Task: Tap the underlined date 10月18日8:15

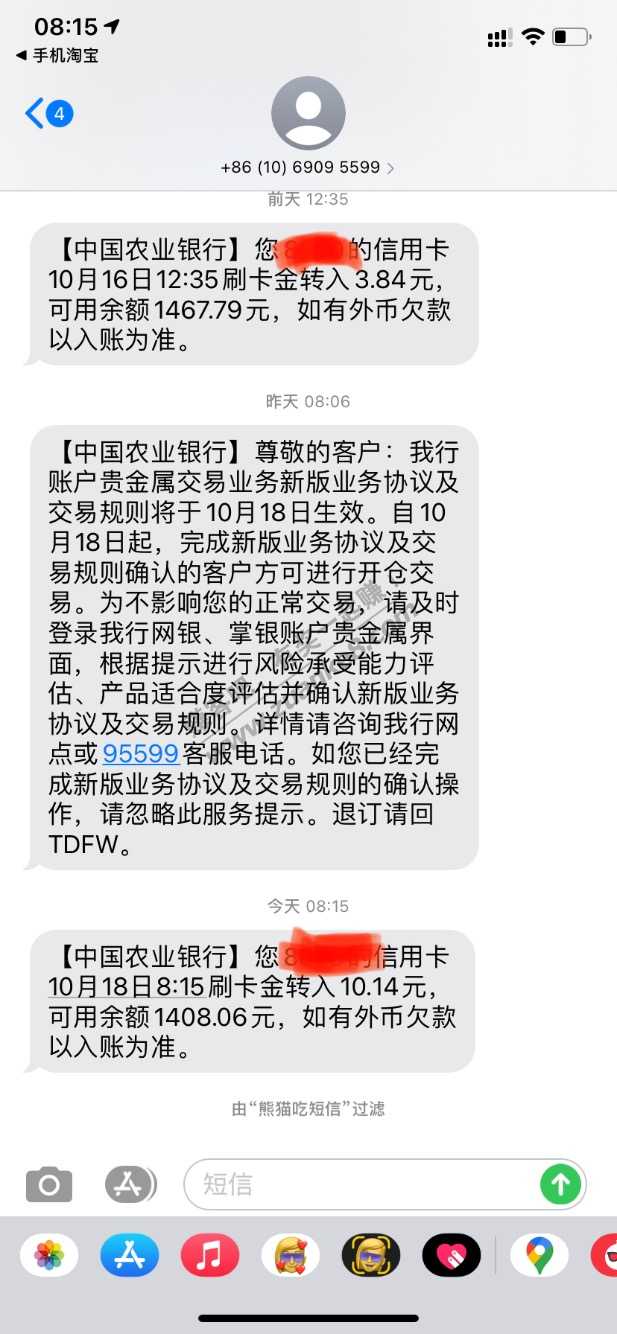Action: [x=126, y=988]
